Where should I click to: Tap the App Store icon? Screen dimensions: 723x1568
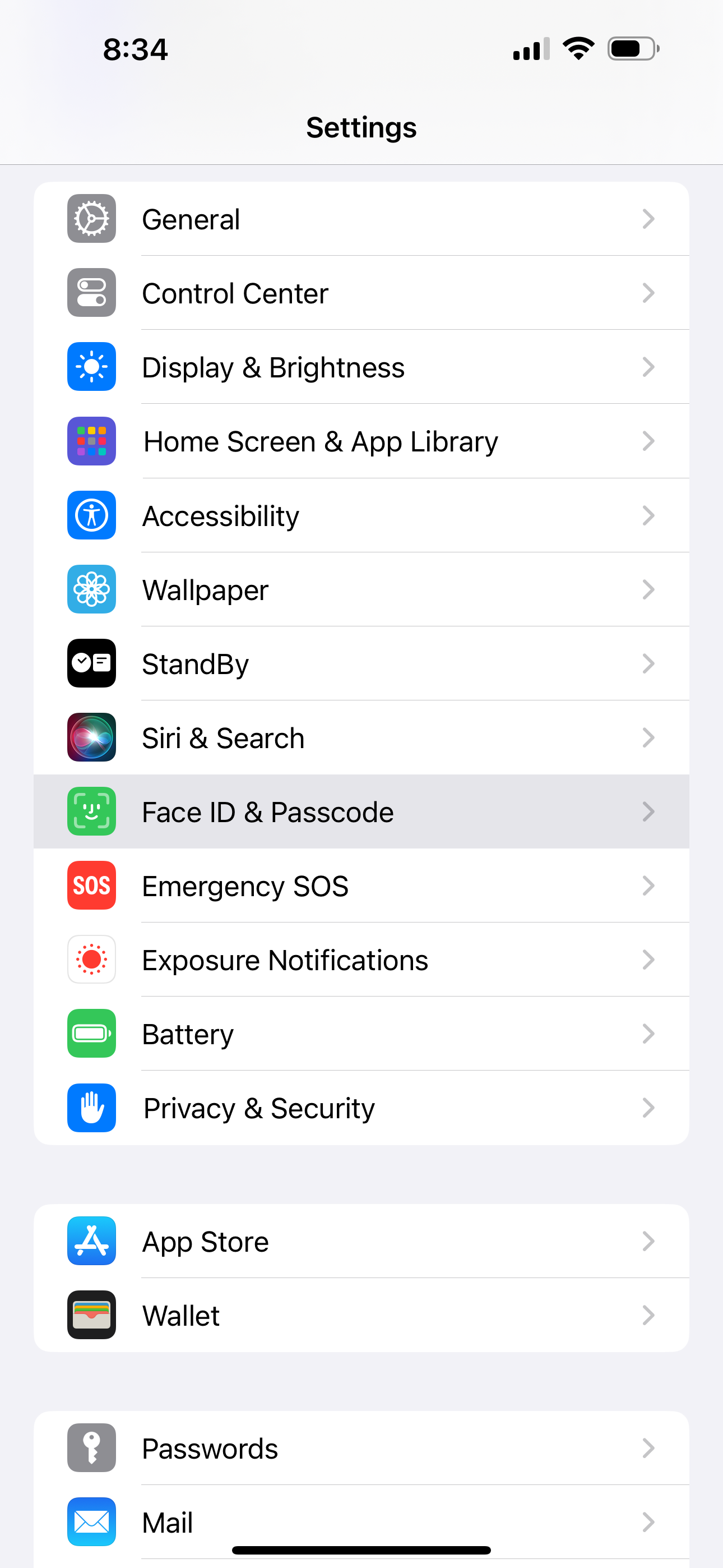click(x=91, y=1242)
